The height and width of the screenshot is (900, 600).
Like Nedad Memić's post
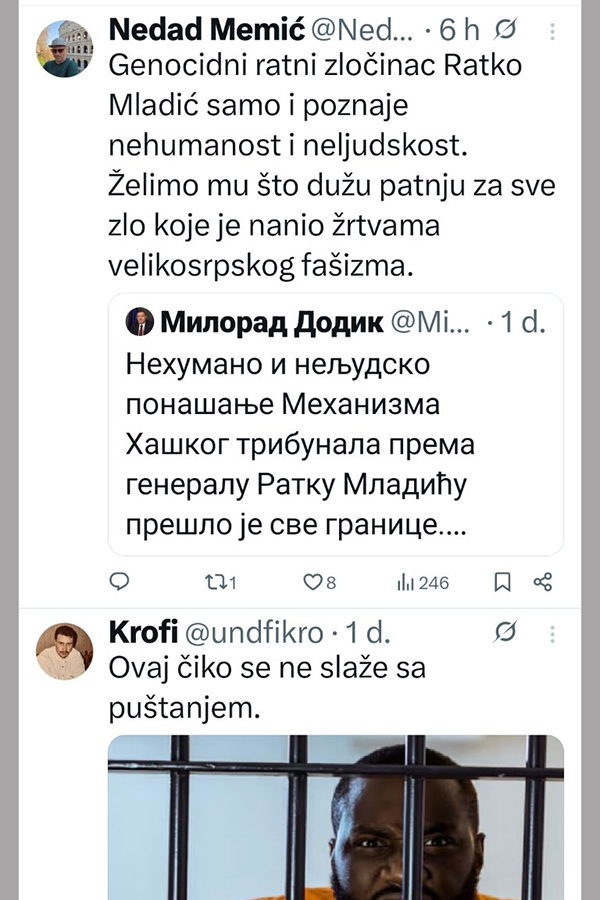coord(318,581)
